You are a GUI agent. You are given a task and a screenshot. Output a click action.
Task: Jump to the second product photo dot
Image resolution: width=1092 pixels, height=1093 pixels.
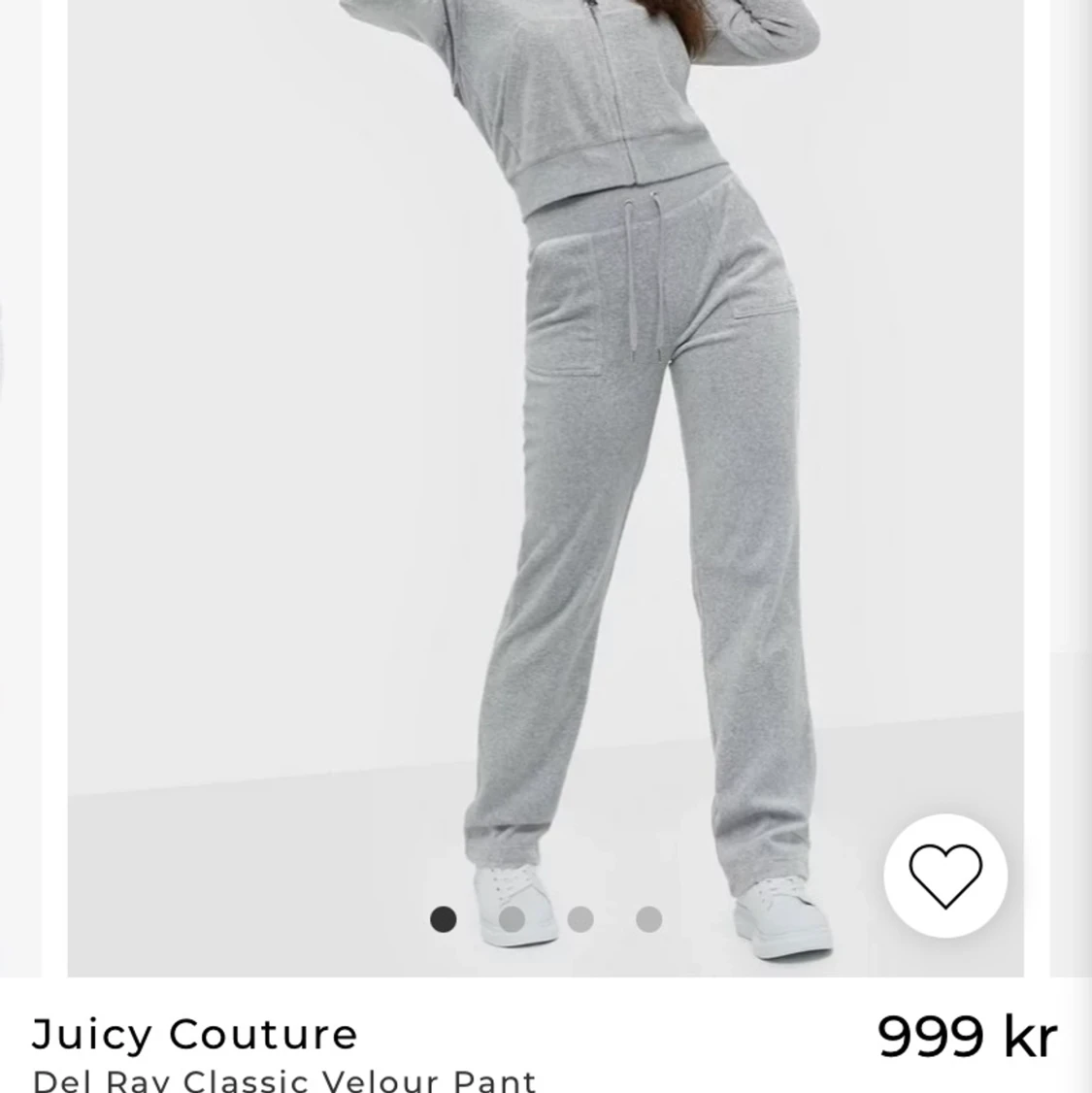click(512, 919)
